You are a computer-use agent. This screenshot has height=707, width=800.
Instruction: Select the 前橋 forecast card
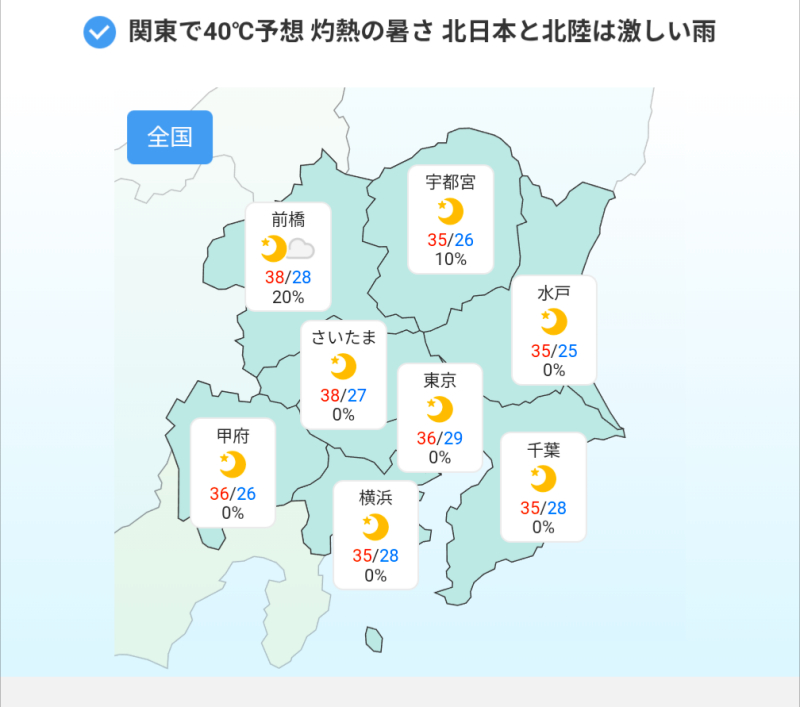(x=288, y=257)
